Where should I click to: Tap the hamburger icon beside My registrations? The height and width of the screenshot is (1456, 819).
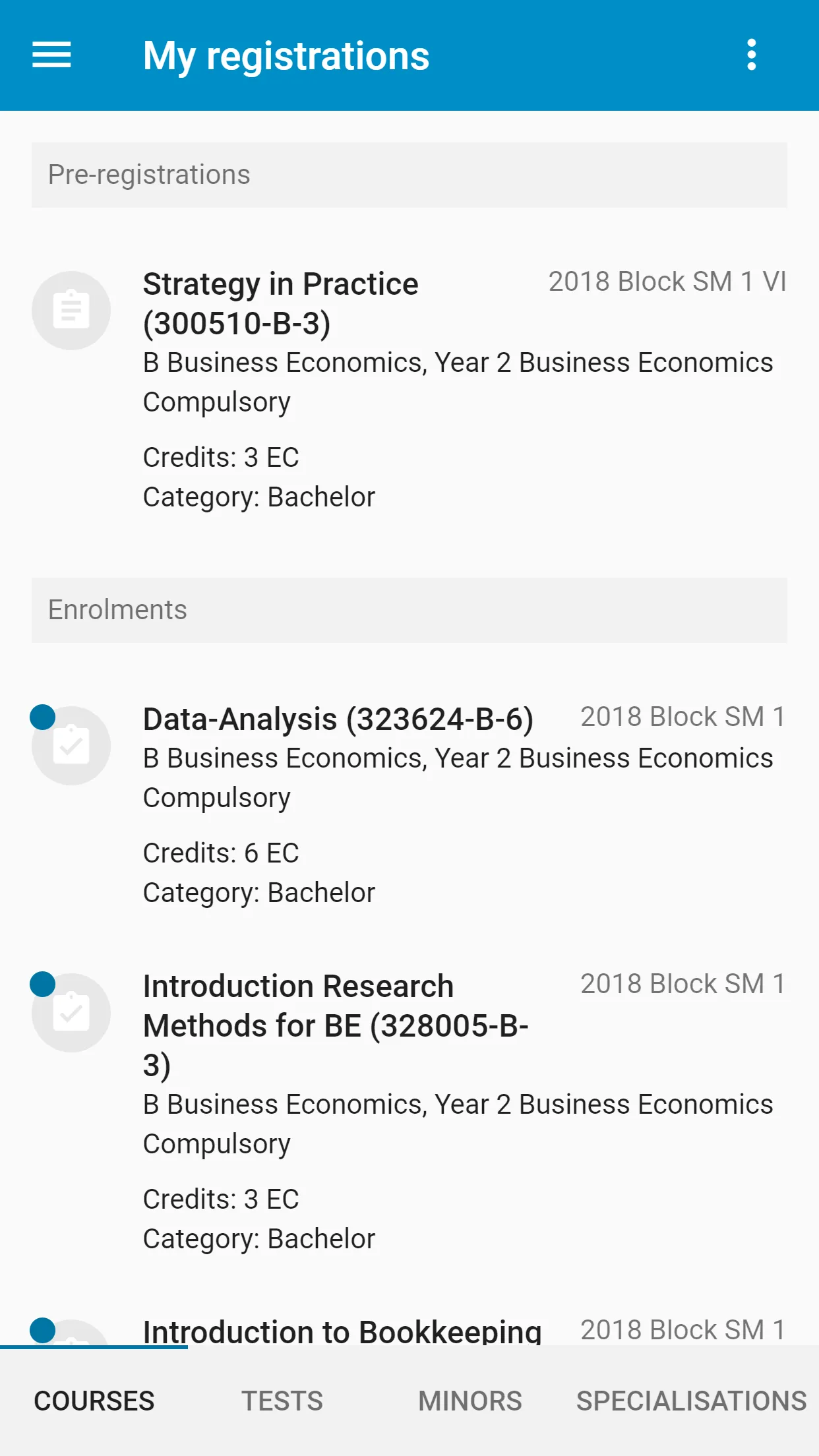[51, 57]
